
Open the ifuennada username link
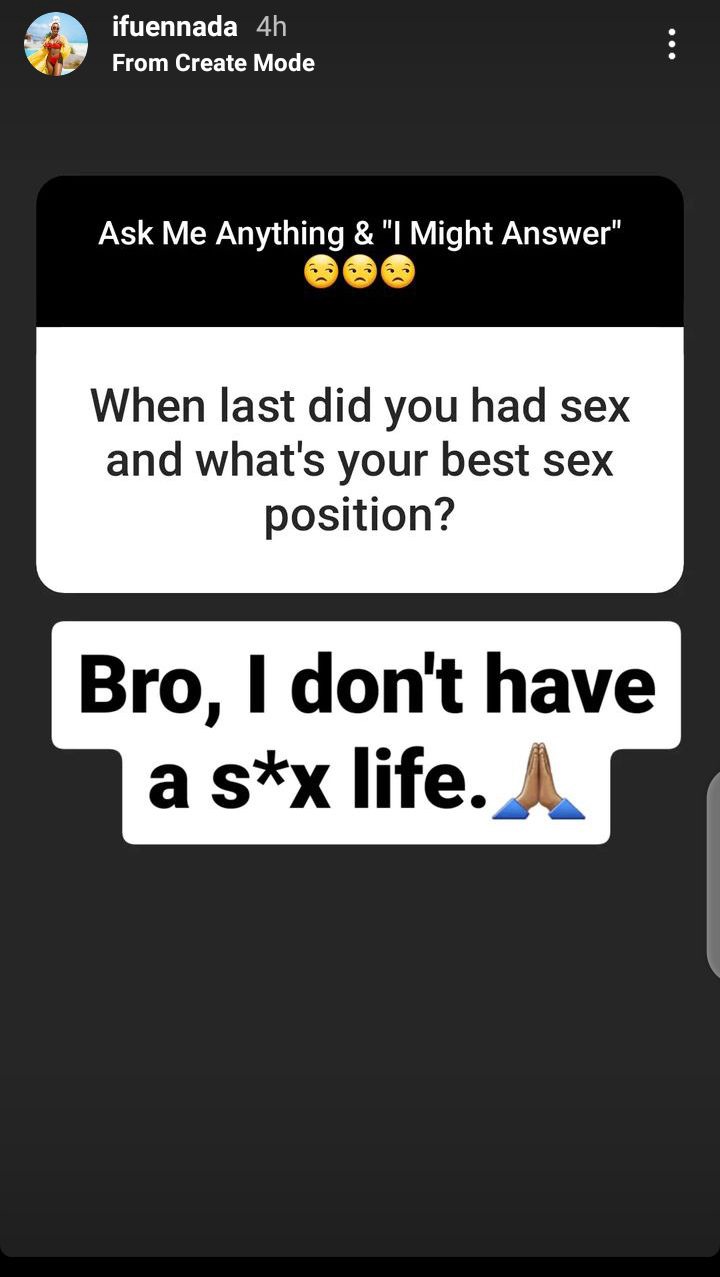[x=175, y=27]
